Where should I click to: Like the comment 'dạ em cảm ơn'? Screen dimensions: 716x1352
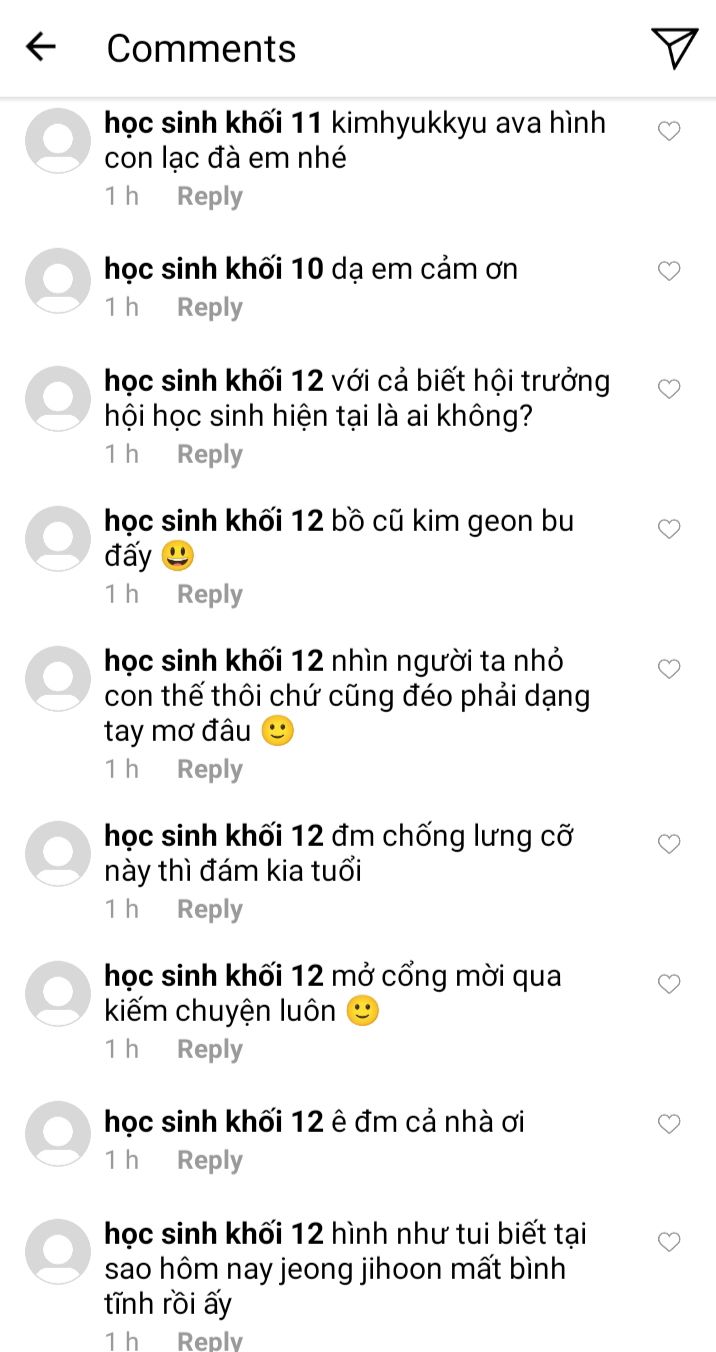pyautogui.click(x=669, y=271)
